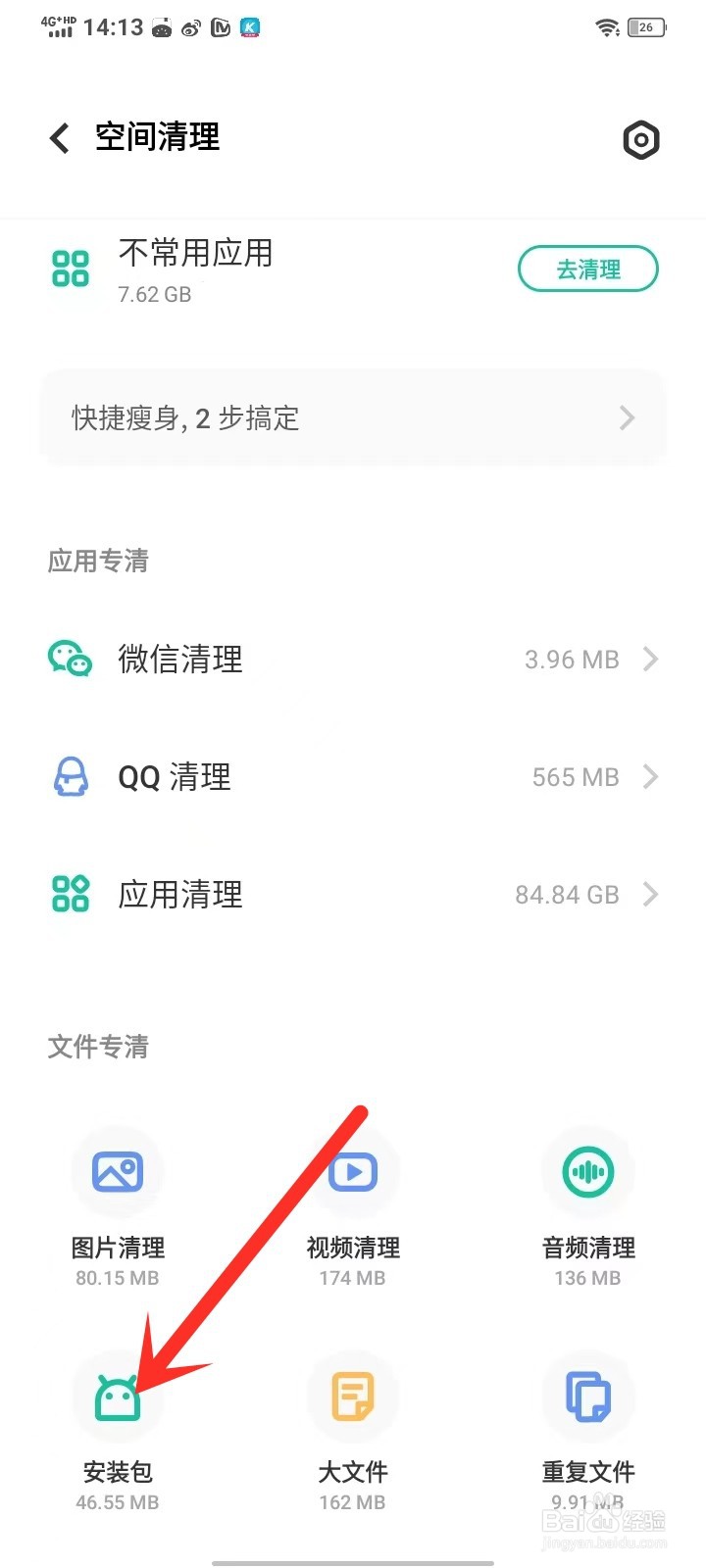Open the 音频清理 audio cleaning icon
Viewport: 706px width, 1568px height.
586,1171
